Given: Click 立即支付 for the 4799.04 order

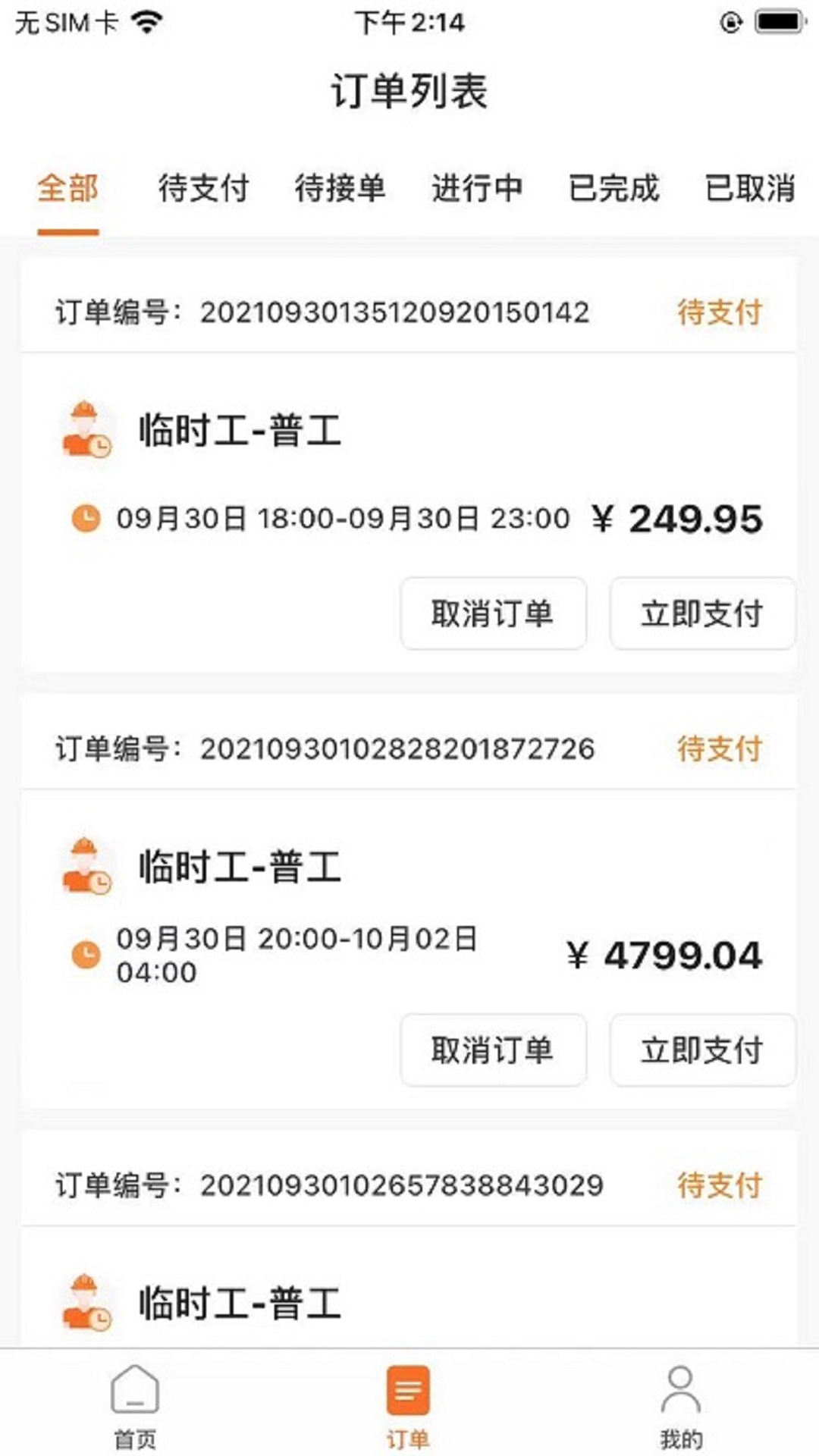Looking at the screenshot, I should (x=702, y=1051).
